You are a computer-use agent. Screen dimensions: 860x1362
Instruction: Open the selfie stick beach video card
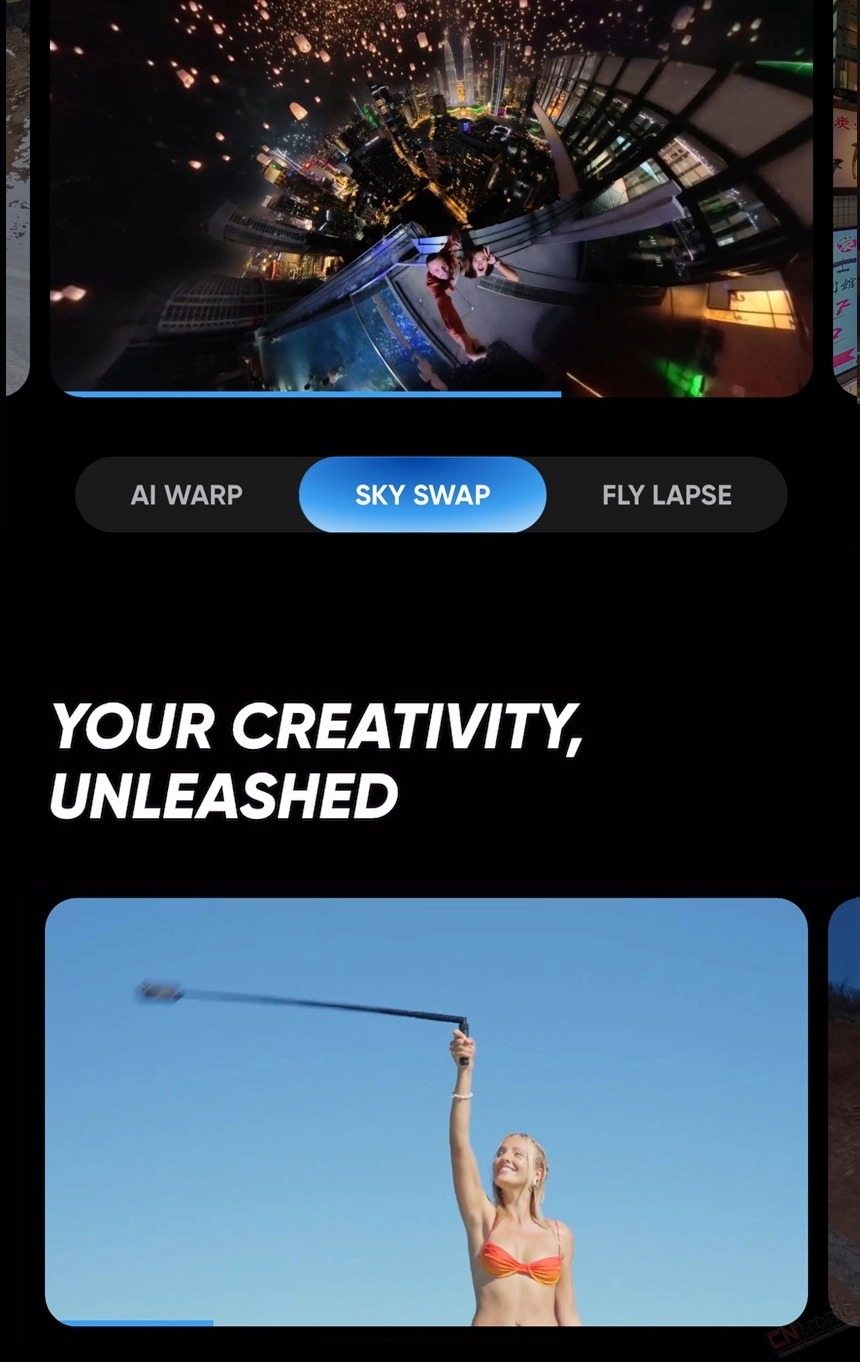(426, 1110)
